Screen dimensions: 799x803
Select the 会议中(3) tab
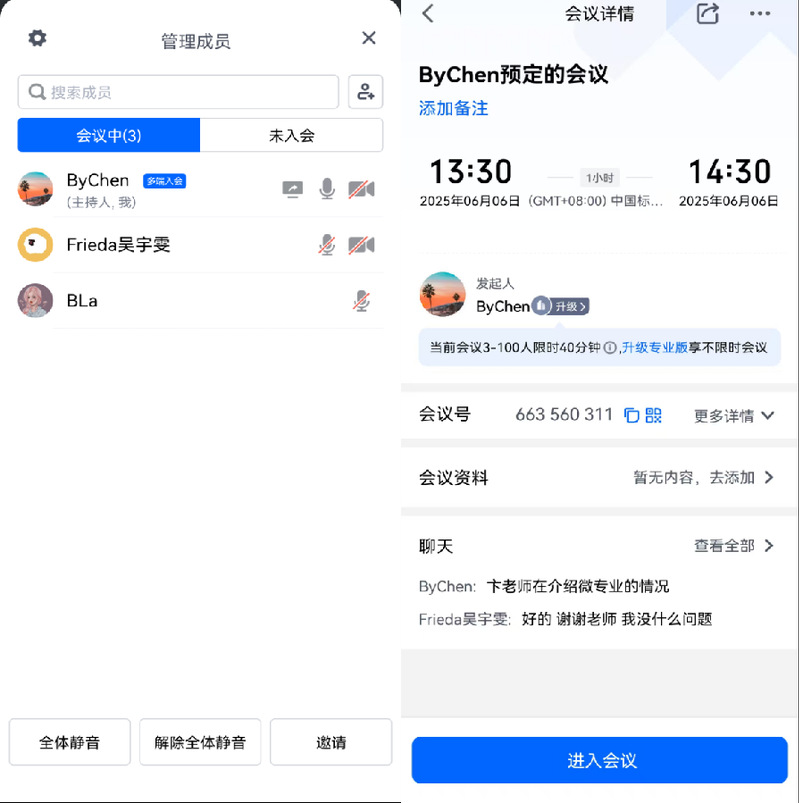tap(109, 135)
